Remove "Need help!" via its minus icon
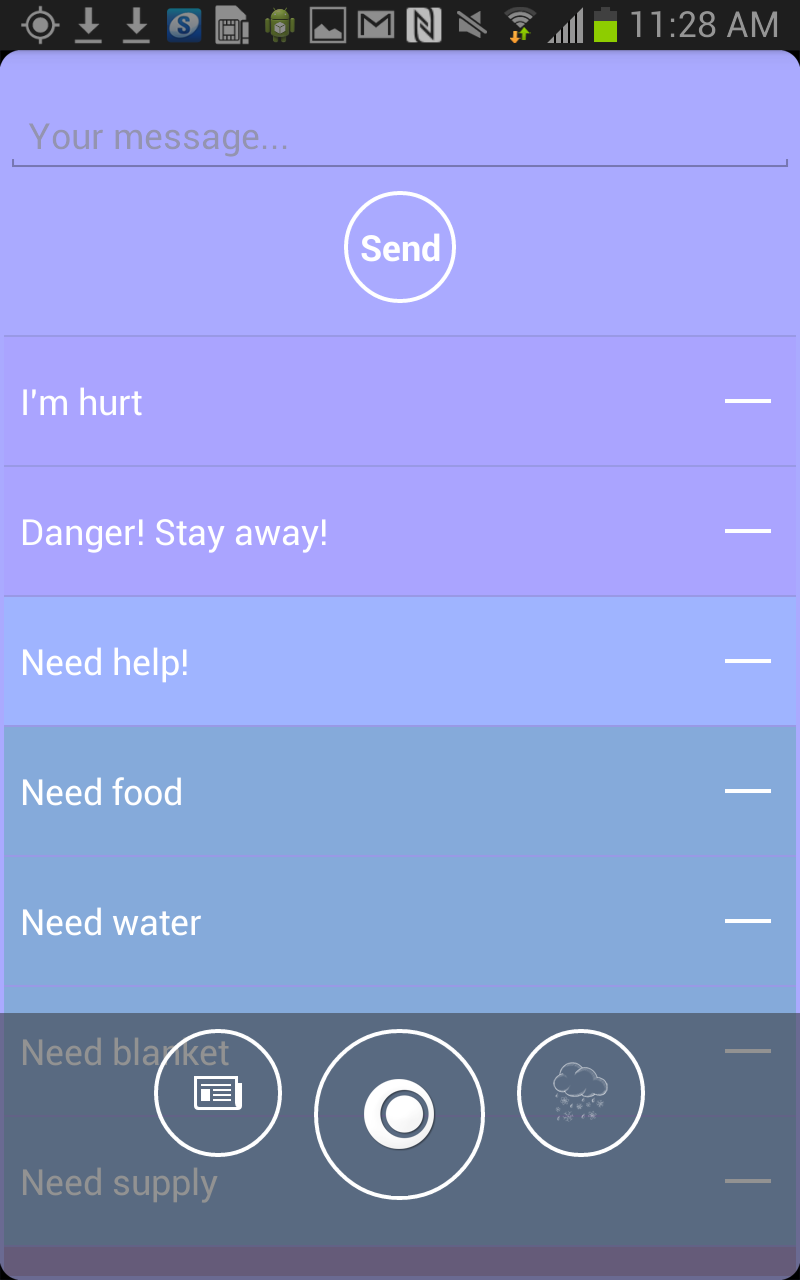 point(747,661)
